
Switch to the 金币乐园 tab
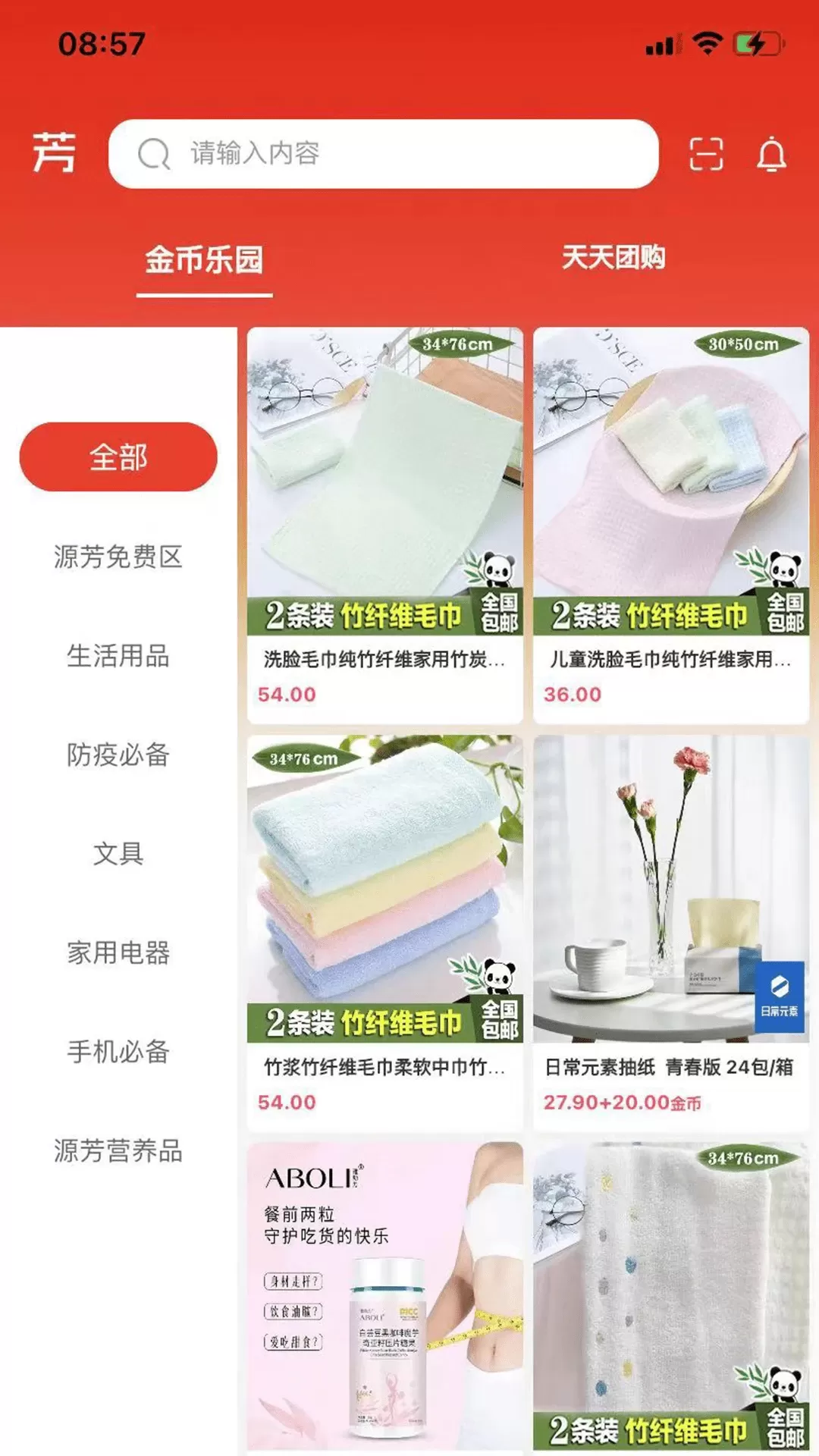pos(204,260)
